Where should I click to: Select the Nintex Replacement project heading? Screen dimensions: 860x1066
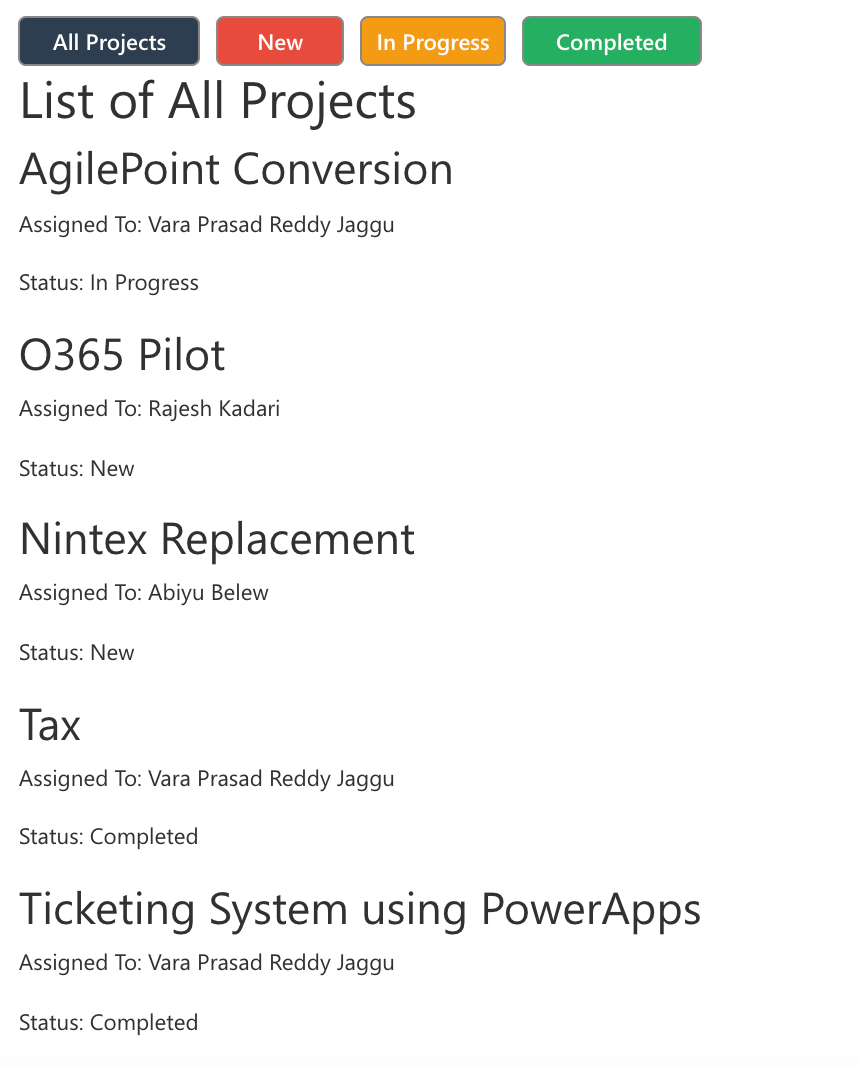point(217,539)
